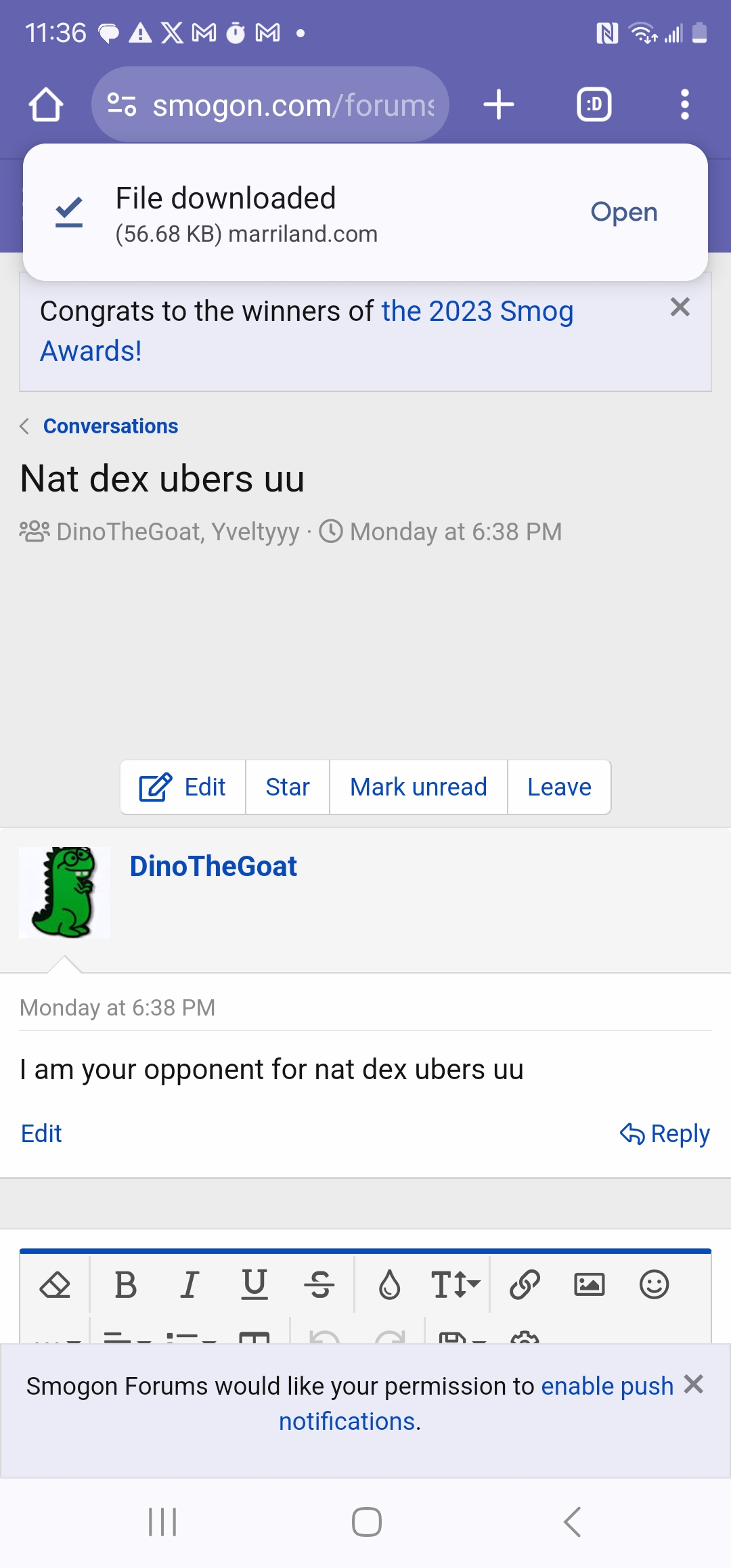Tap the smogon.com address bar
The width and height of the screenshot is (731, 1568).
pyautogui.click(x=270, y=105)
